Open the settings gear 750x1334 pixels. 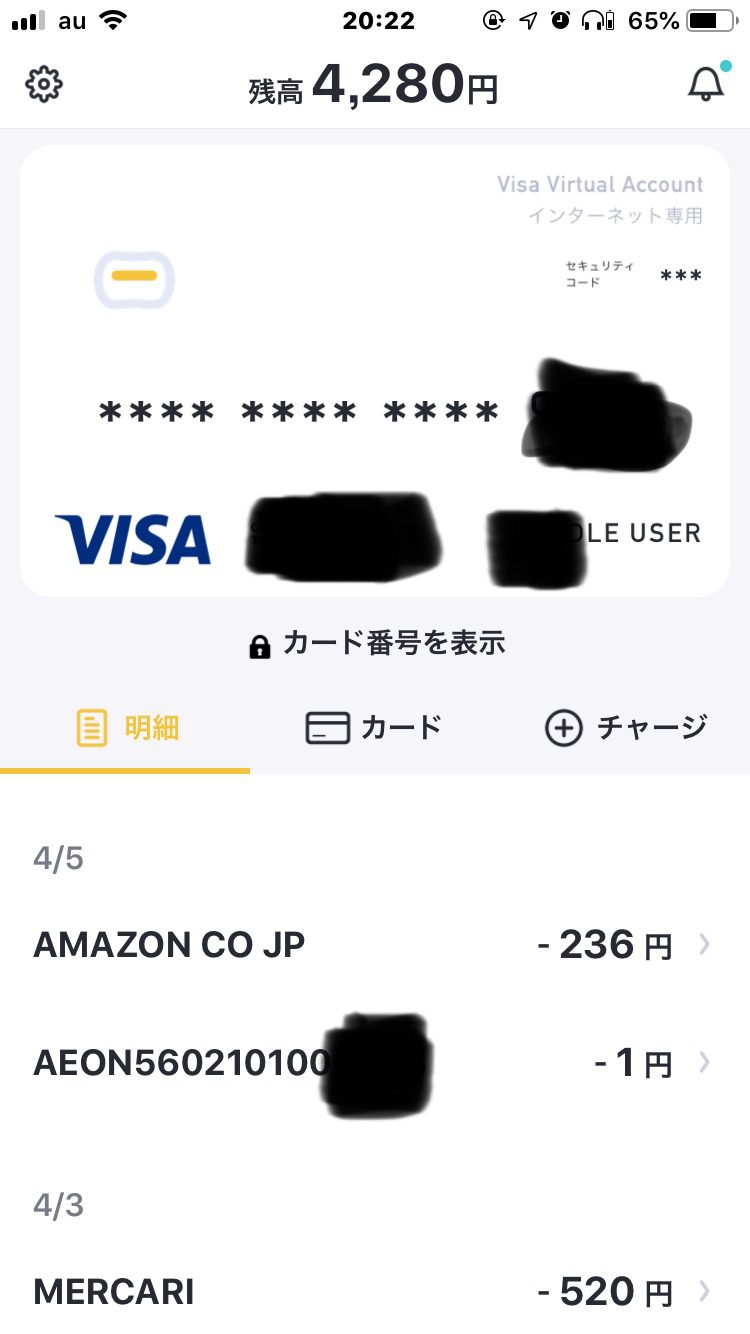point(44,85)
